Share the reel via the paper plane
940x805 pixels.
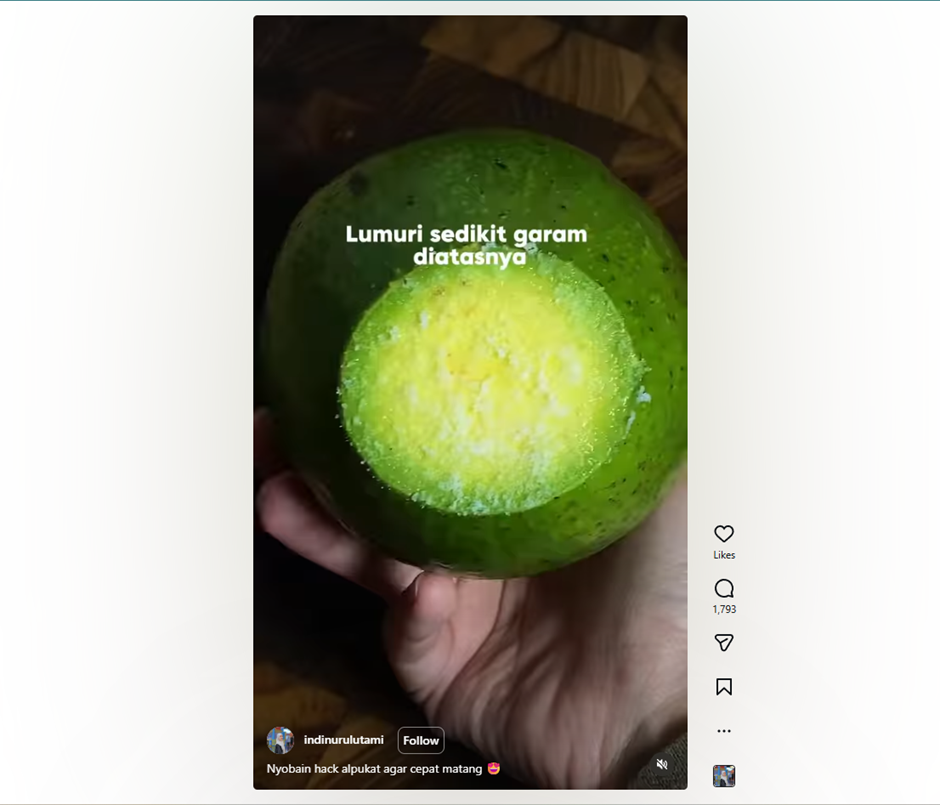(x=724, y=643)
